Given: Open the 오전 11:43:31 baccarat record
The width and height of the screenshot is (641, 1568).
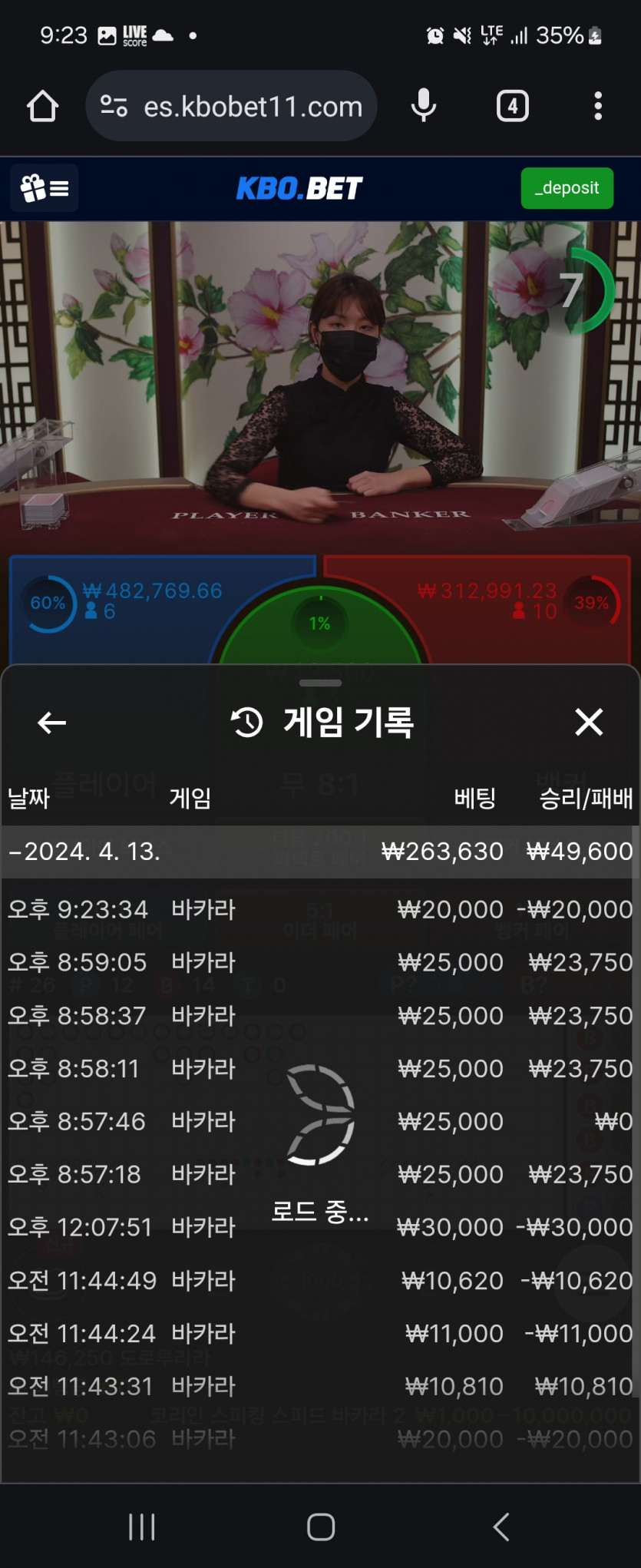Looking at the screenshot, I should tap(319, 1387).
